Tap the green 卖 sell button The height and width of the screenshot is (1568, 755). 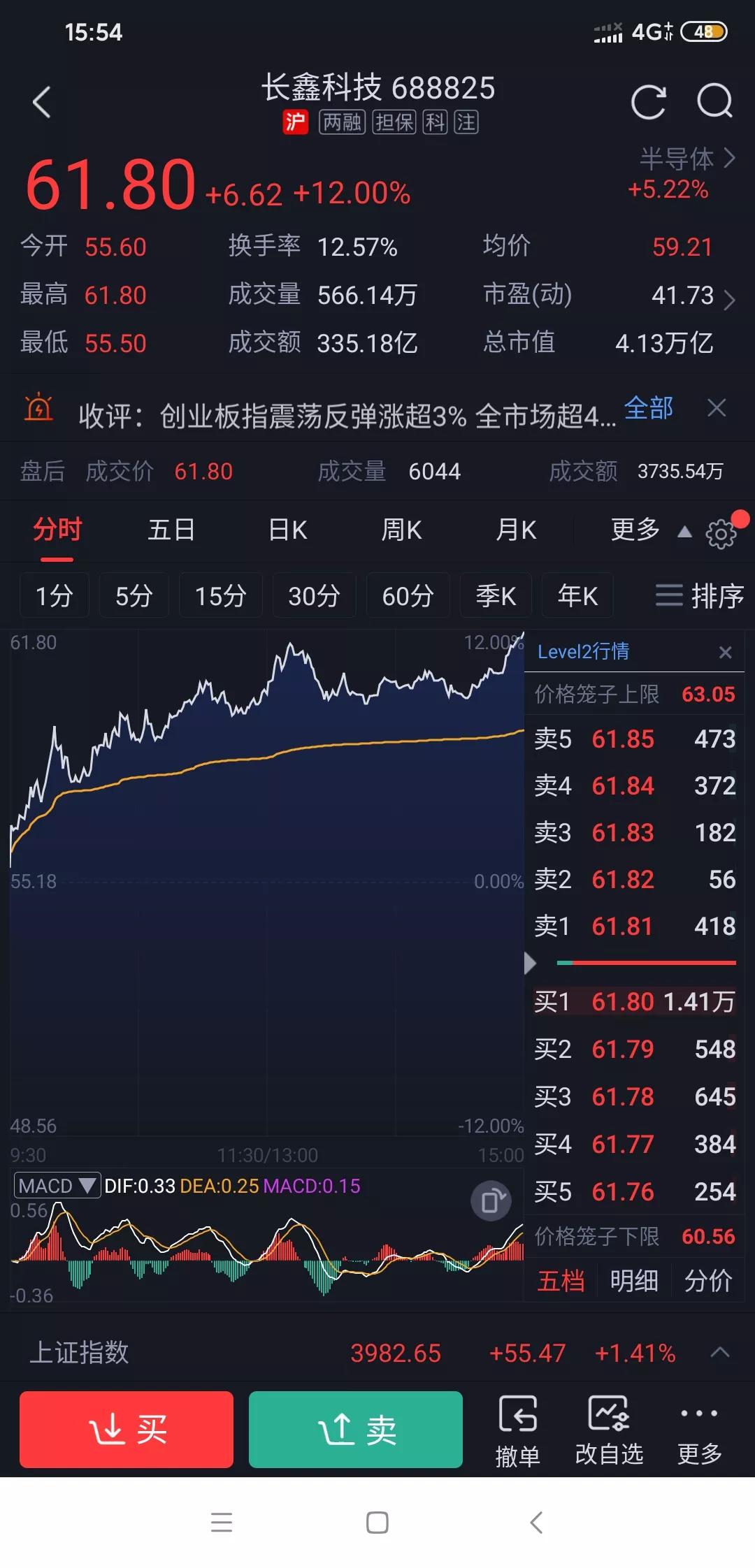356,1429
